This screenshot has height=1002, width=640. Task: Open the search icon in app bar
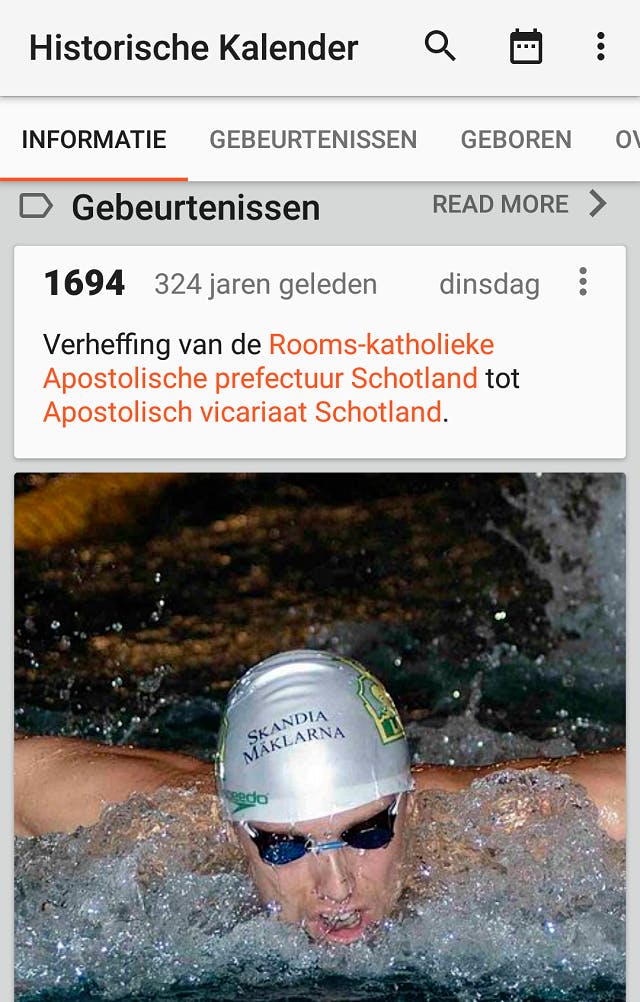(440, 46)
